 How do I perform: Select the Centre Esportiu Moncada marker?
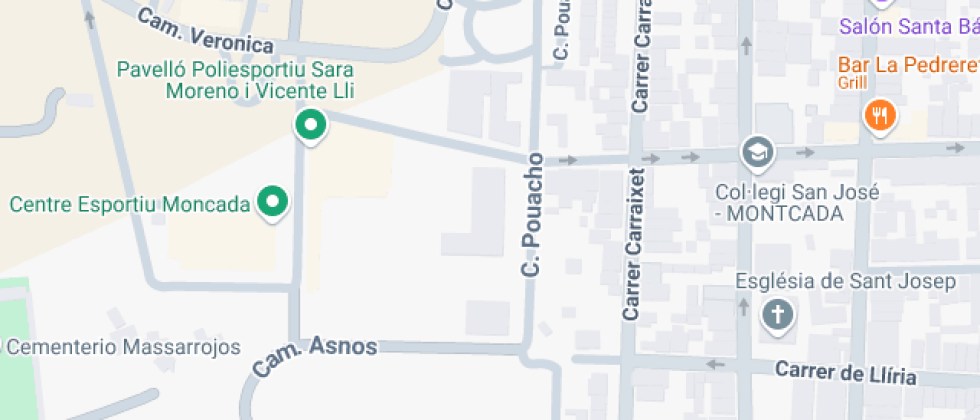click(x=272, y=202)
